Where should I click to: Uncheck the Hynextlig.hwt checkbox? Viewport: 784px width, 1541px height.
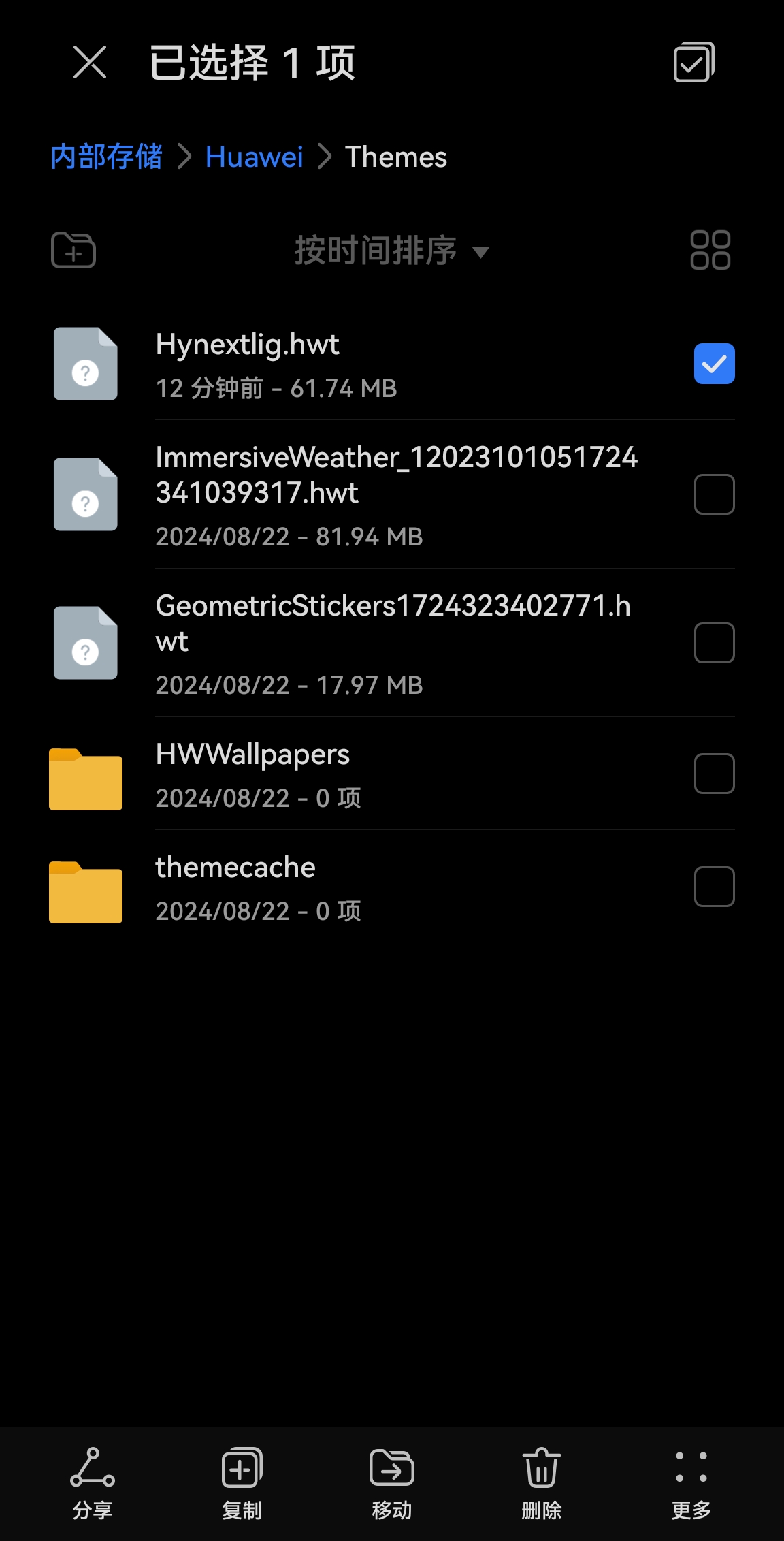pyautogui.click(x=714, y=364)
